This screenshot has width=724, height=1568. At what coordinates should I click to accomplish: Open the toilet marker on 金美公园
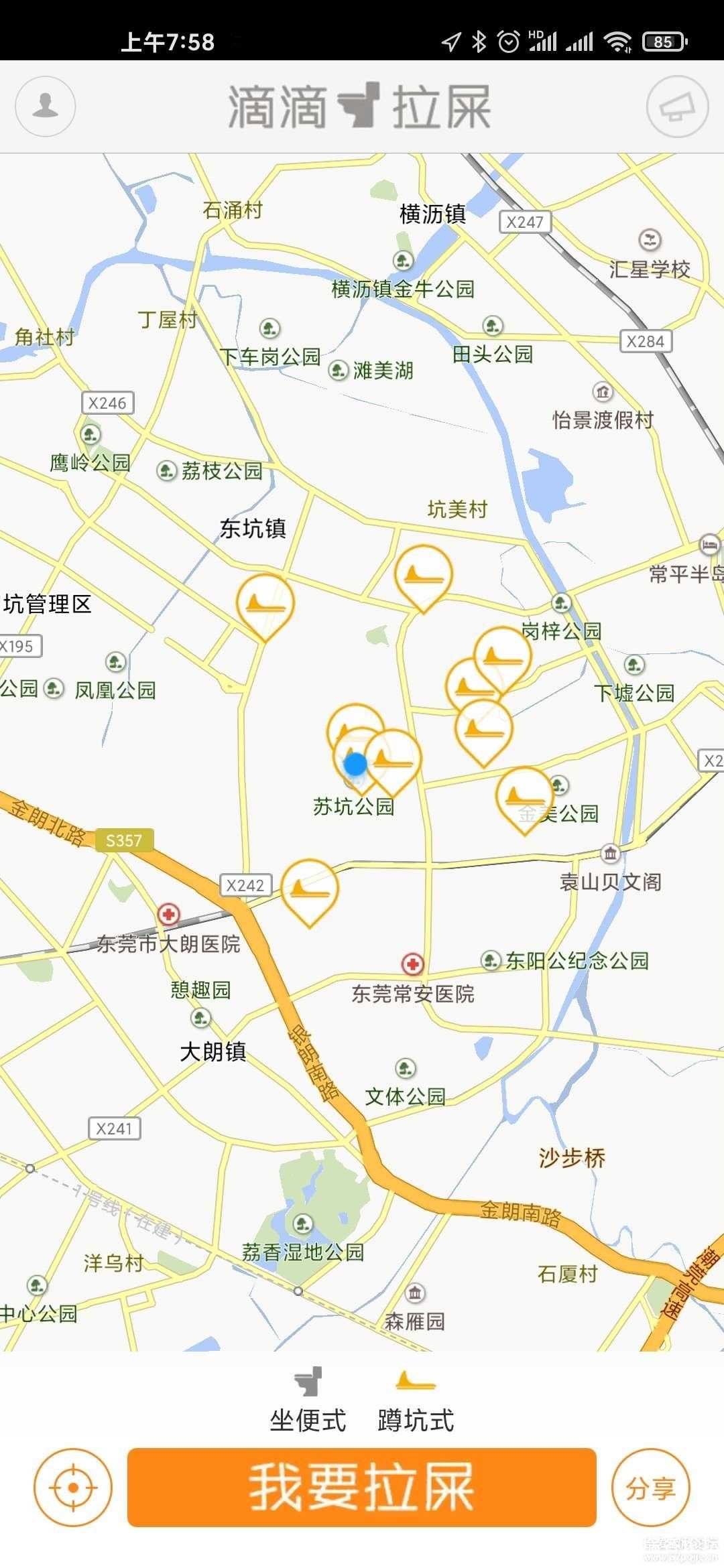(525, 796)
